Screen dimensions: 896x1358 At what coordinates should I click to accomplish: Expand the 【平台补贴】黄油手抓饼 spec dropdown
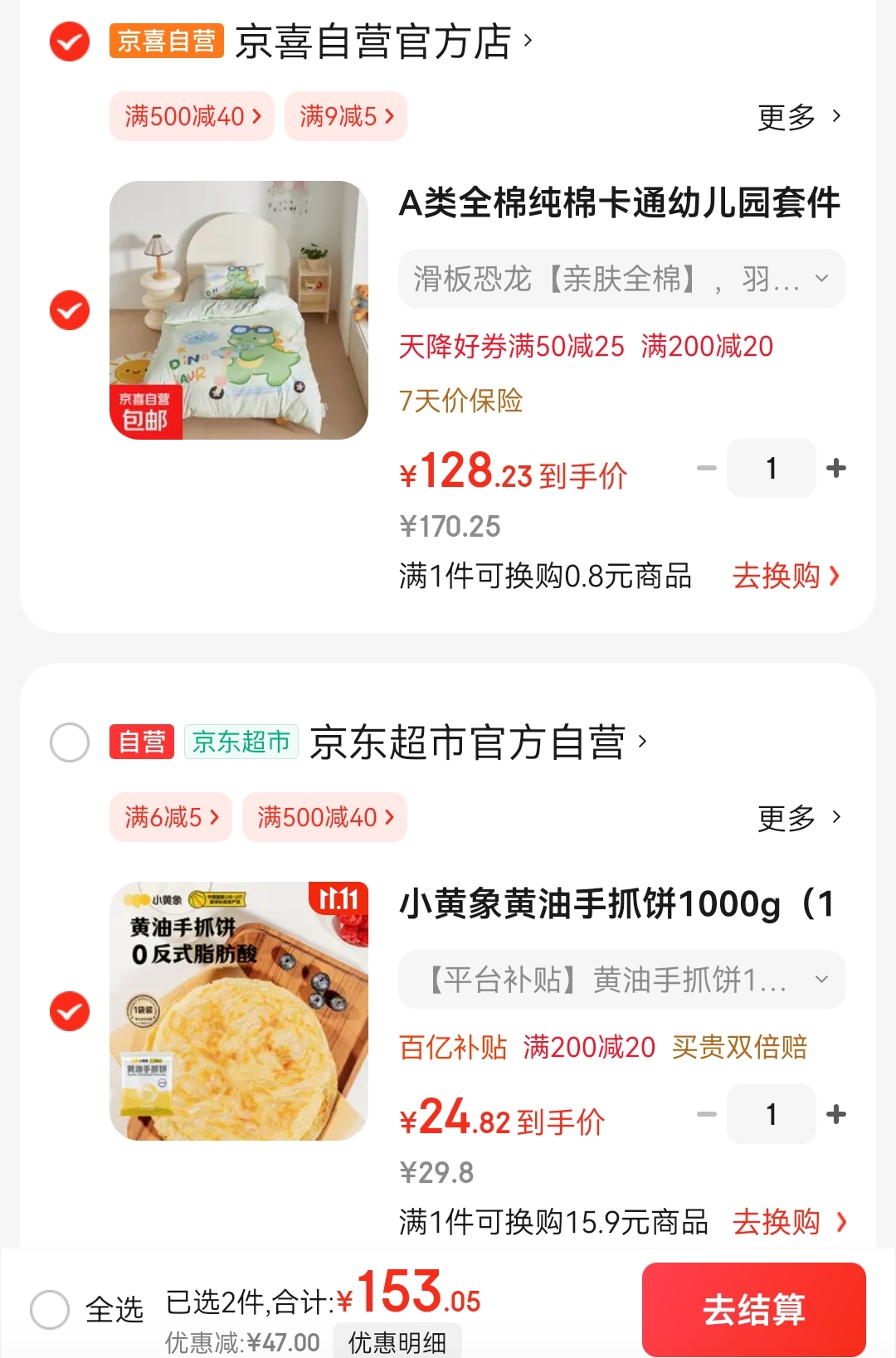(621, 980)
